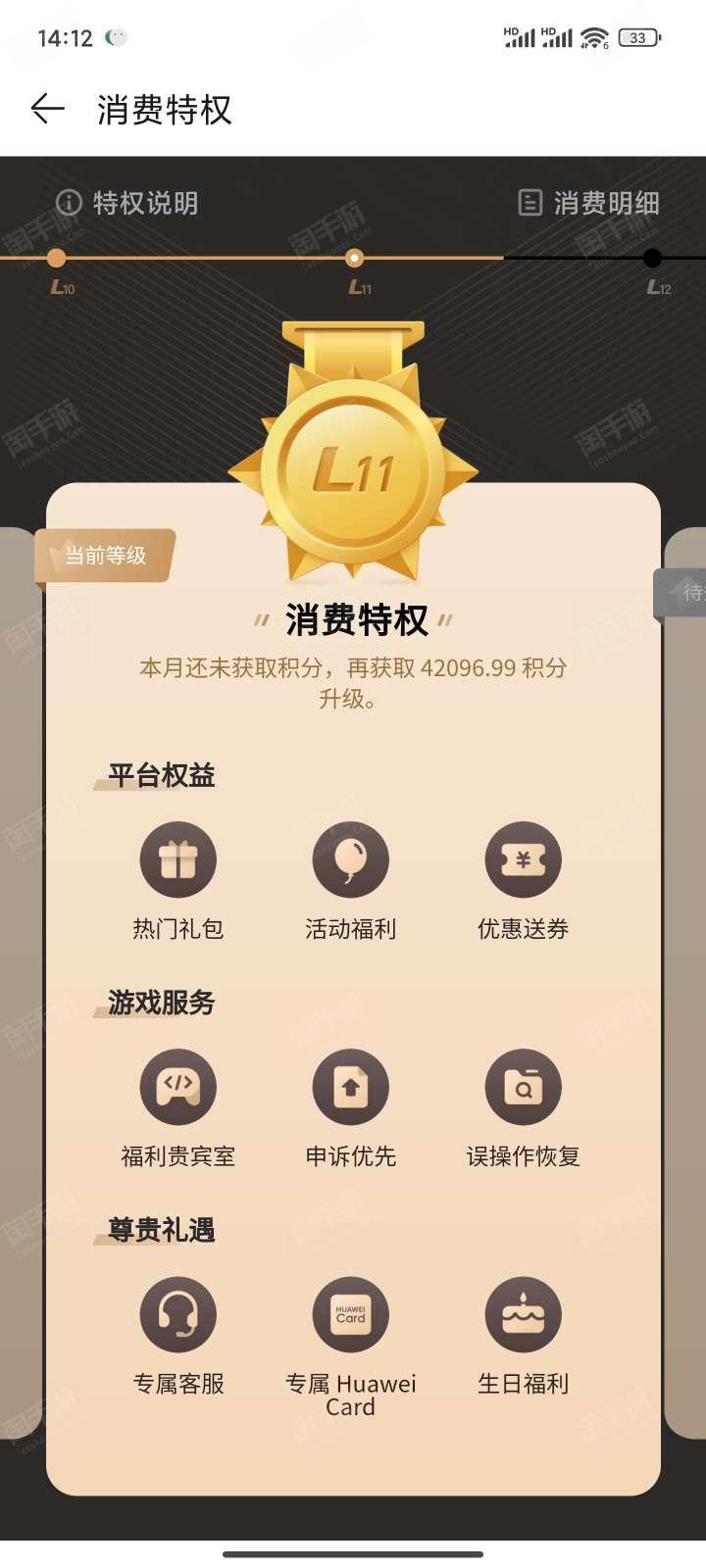
Task: Show the next level card on right
Action: coord(686,980)
